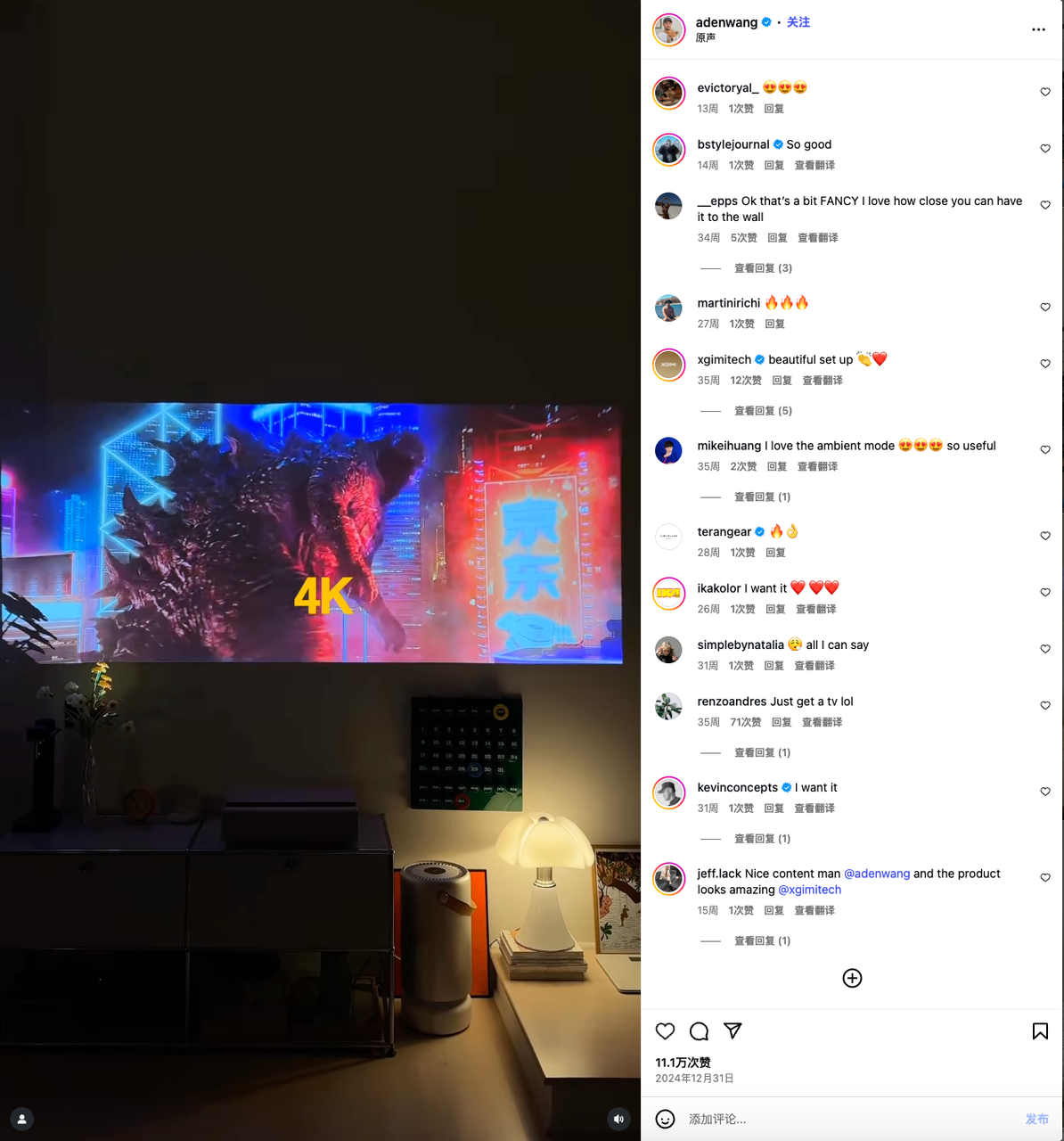Viewport: 1064px width, 1141px height.
Task: Open the comment bubble icon
Action: pos(699,1031)
